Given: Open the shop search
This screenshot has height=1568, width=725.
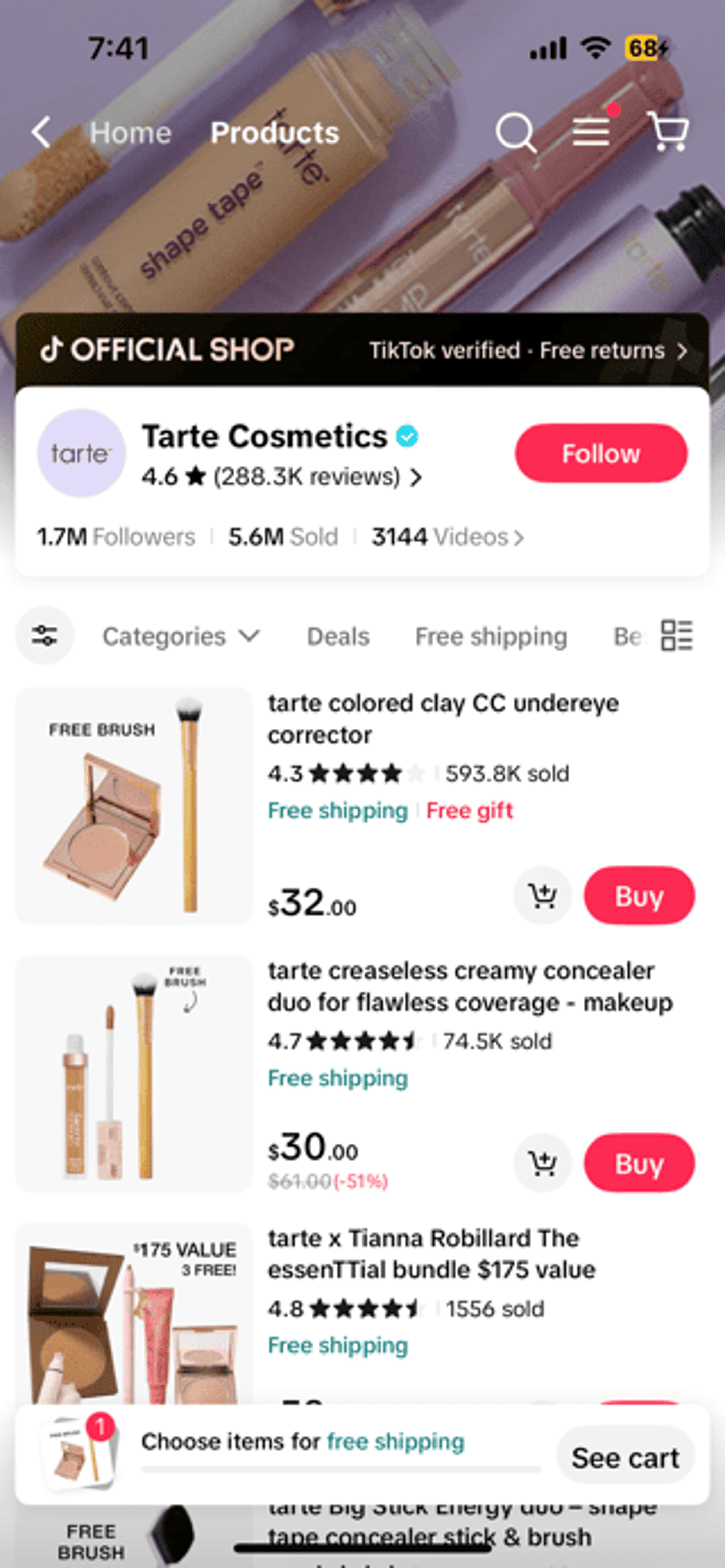Looking at the screenshot, I should click(x=517, y=133).
